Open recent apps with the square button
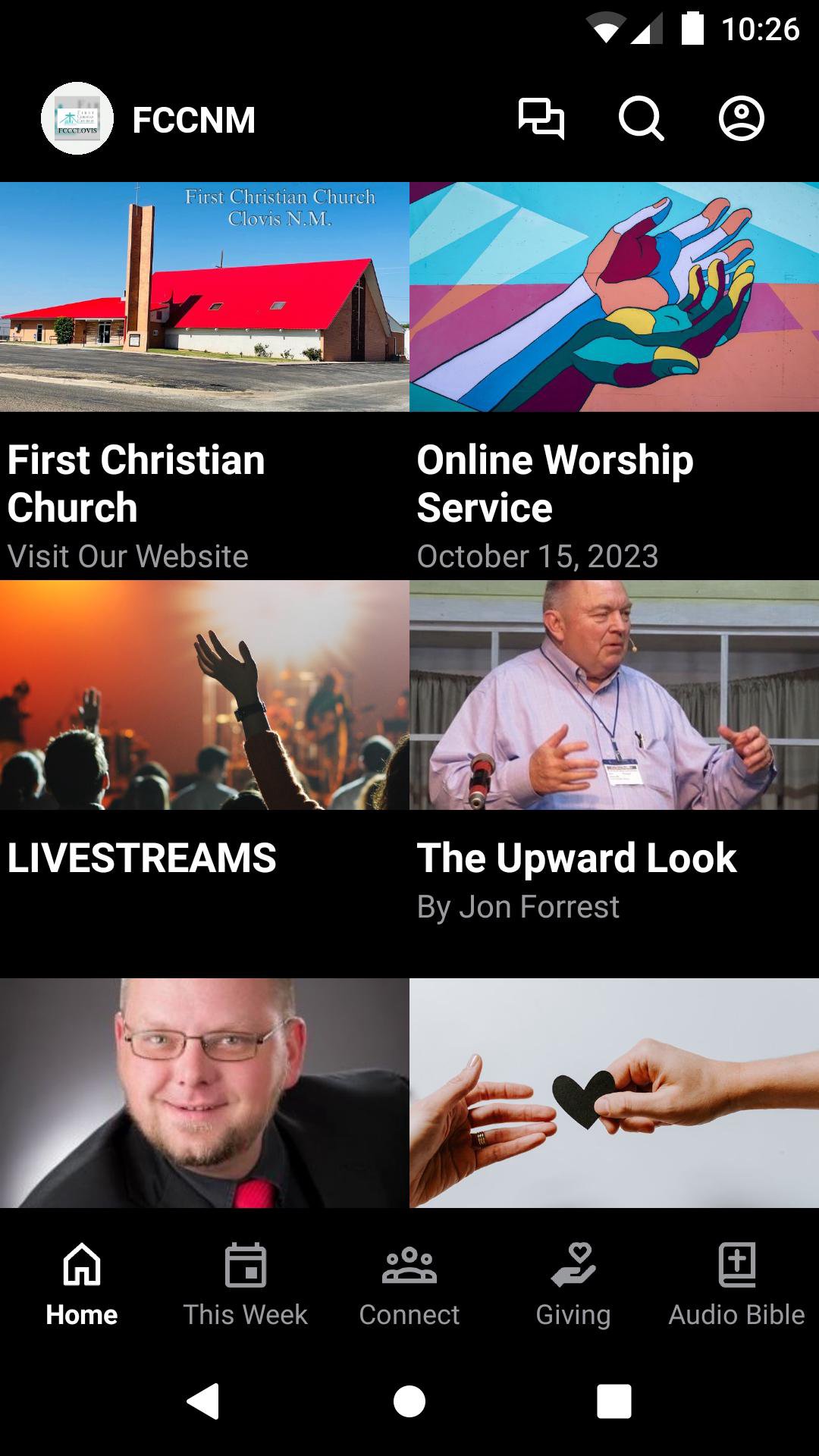 pos(613,1401)
